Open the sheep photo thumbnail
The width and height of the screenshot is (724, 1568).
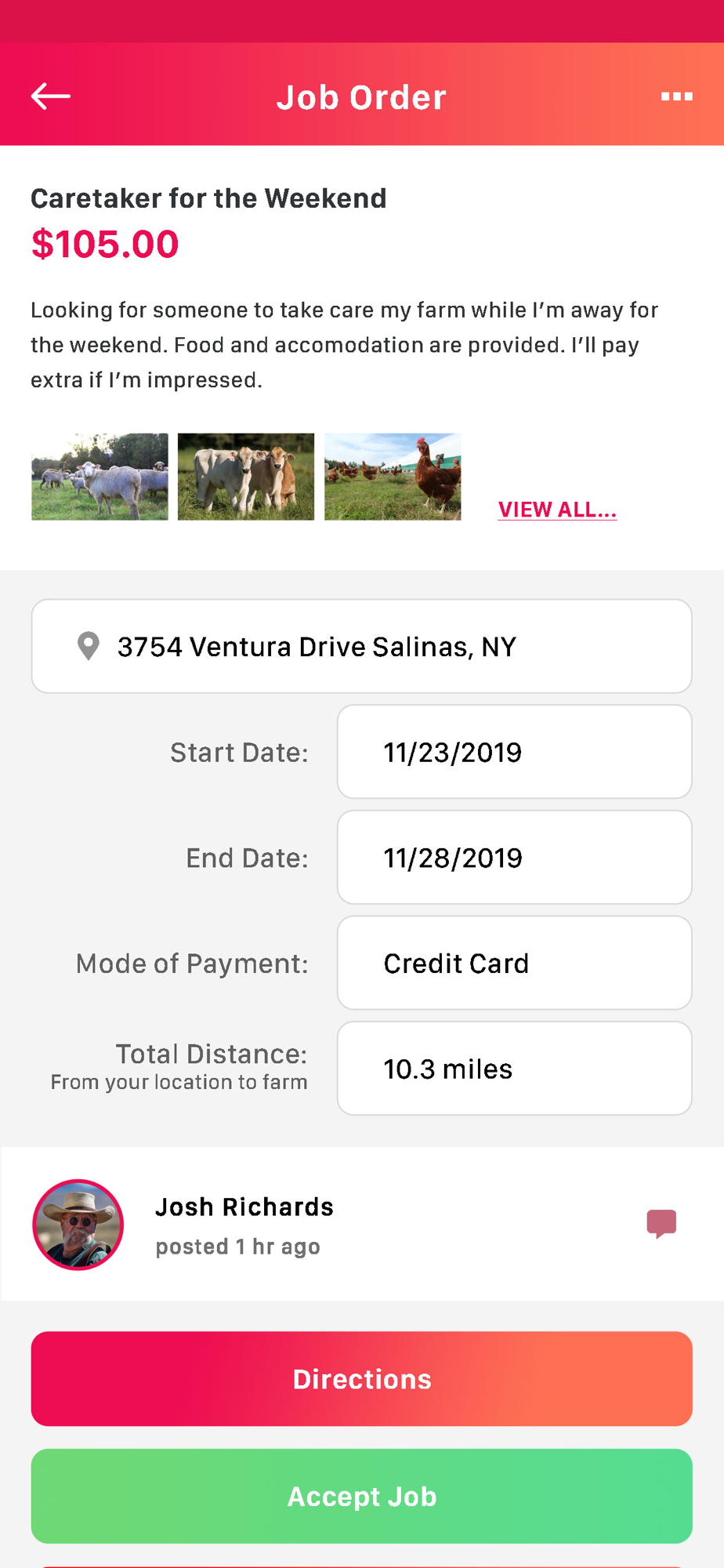[100, 477]
